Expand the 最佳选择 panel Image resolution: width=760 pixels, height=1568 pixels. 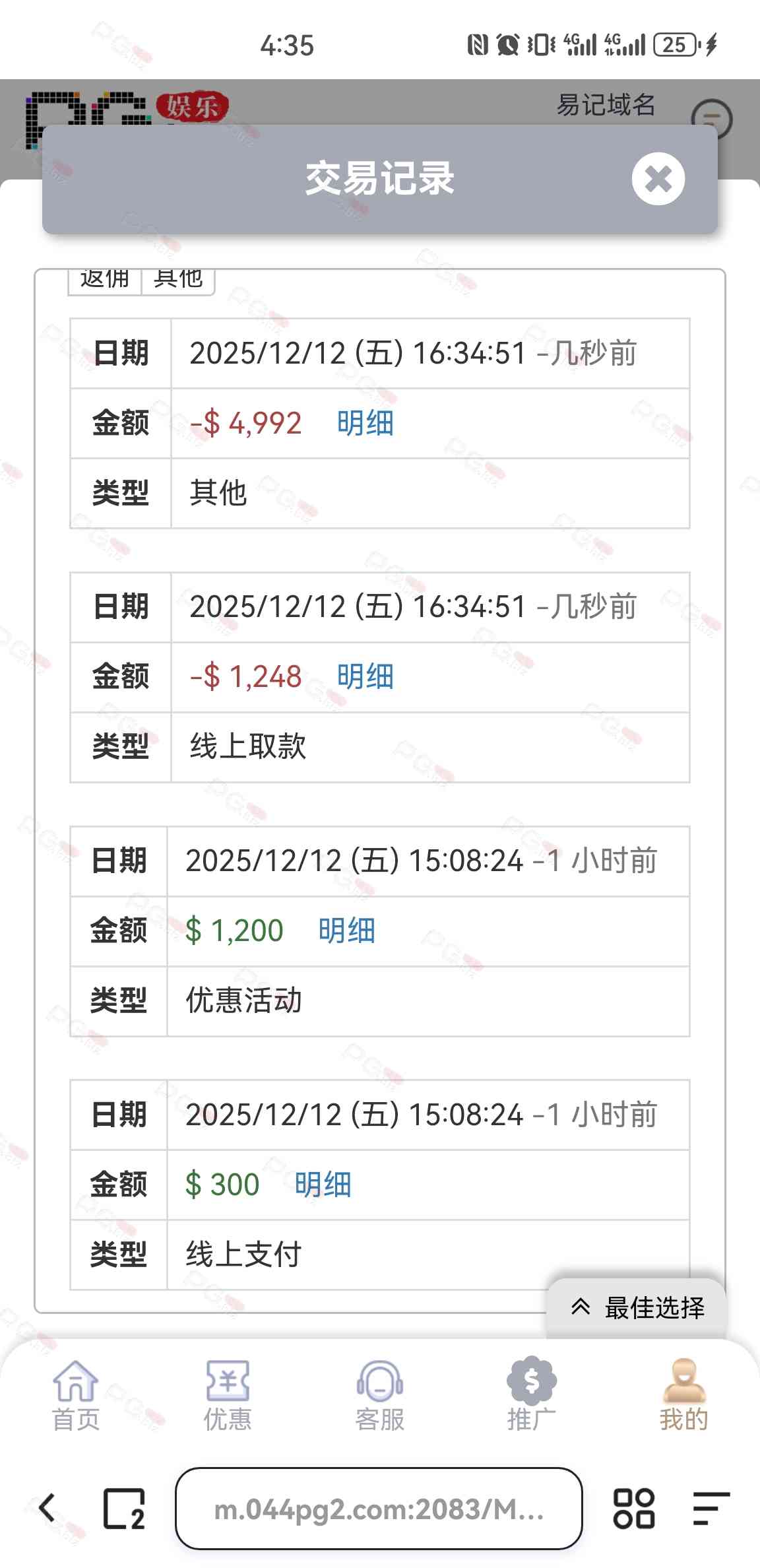[x=637, y=1307]
